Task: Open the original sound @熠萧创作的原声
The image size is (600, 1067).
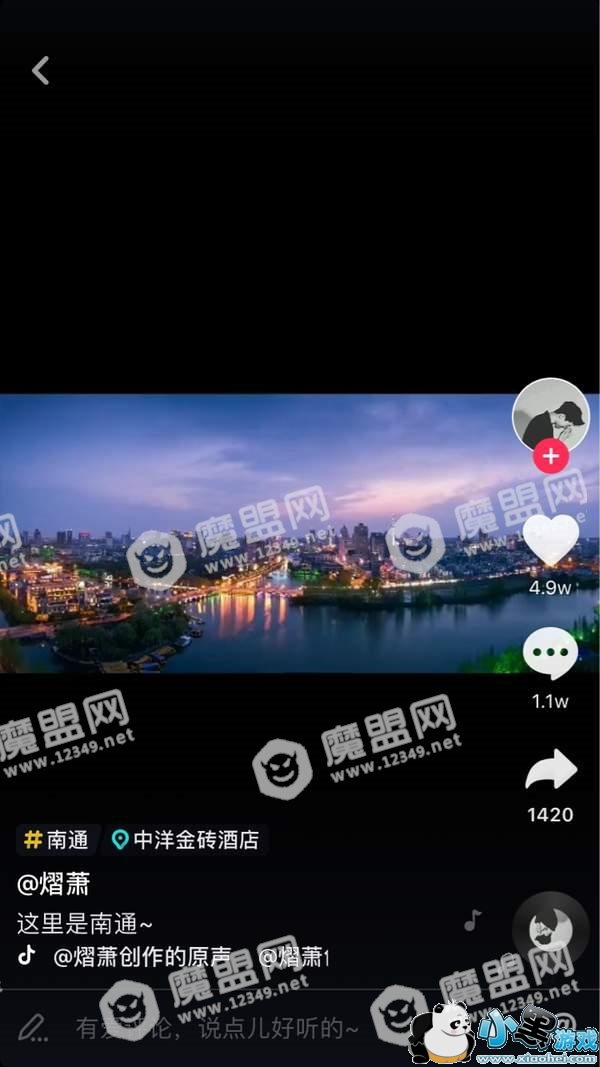Action: coord(142,957)
